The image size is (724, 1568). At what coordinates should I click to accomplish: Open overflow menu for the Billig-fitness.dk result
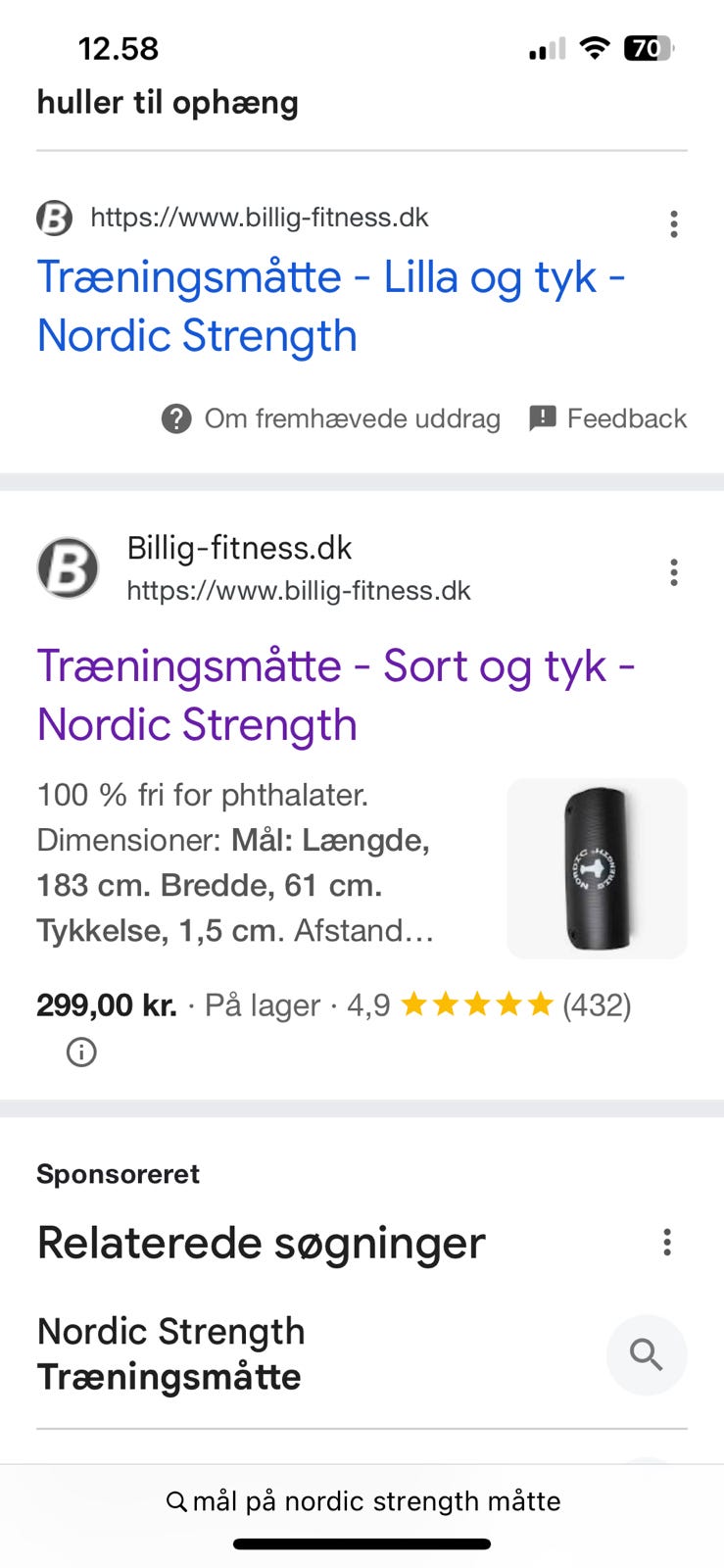(x=674, y=572)
